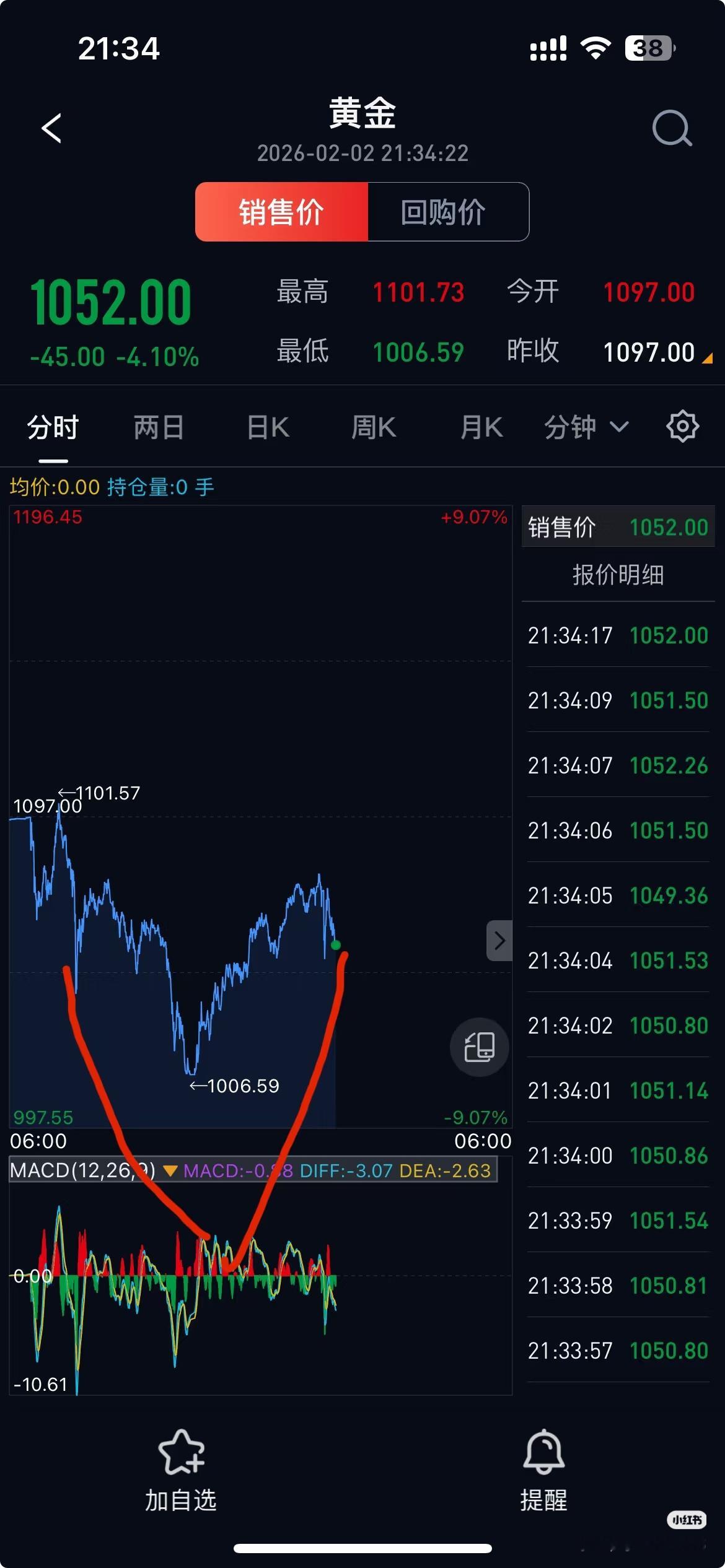Expand the 昨收 value triangle
Viewport: 725px width, 1568px height.
point(708,358)
